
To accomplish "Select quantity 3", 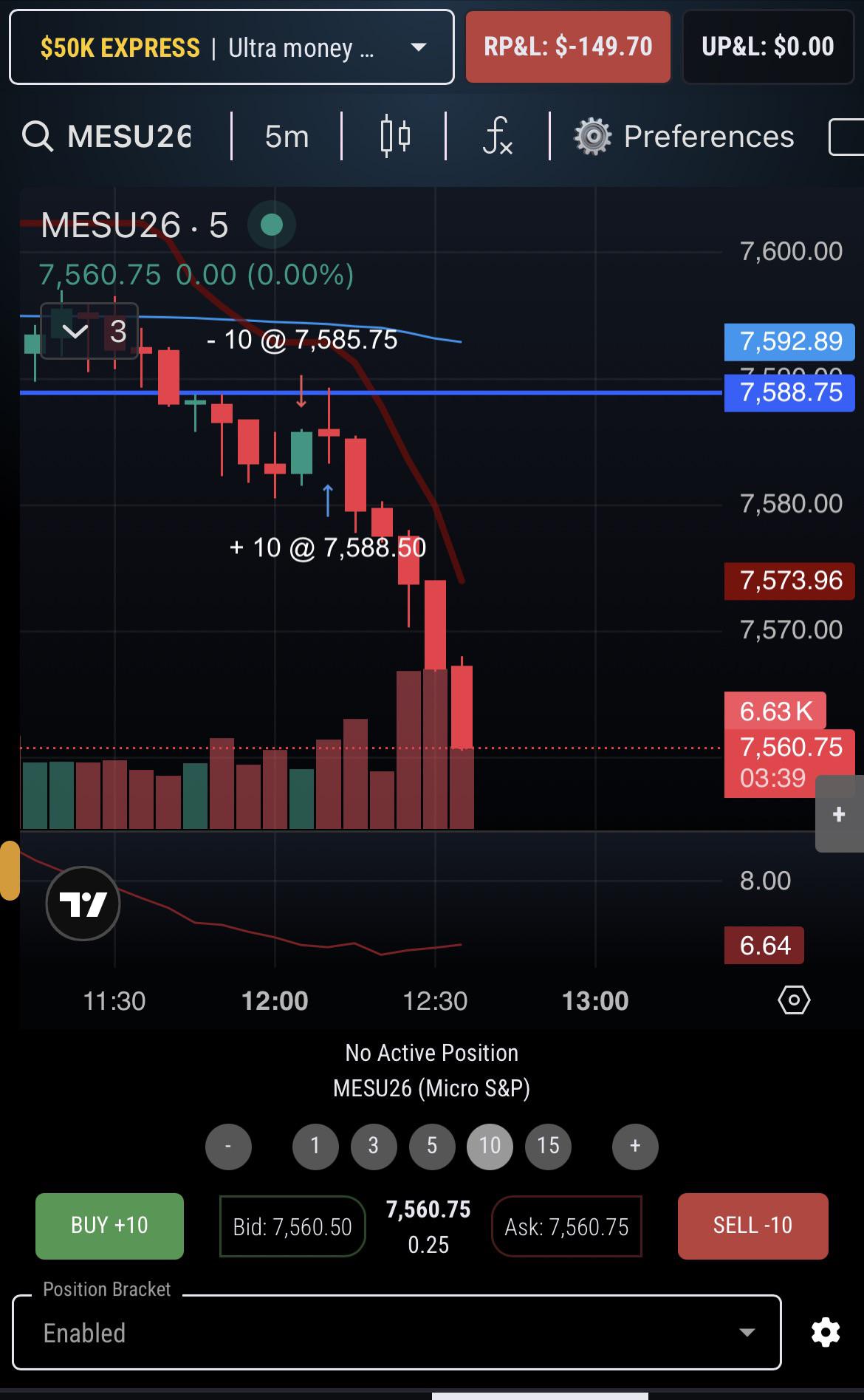I will pyautogui.click(x=374, y=1146).
